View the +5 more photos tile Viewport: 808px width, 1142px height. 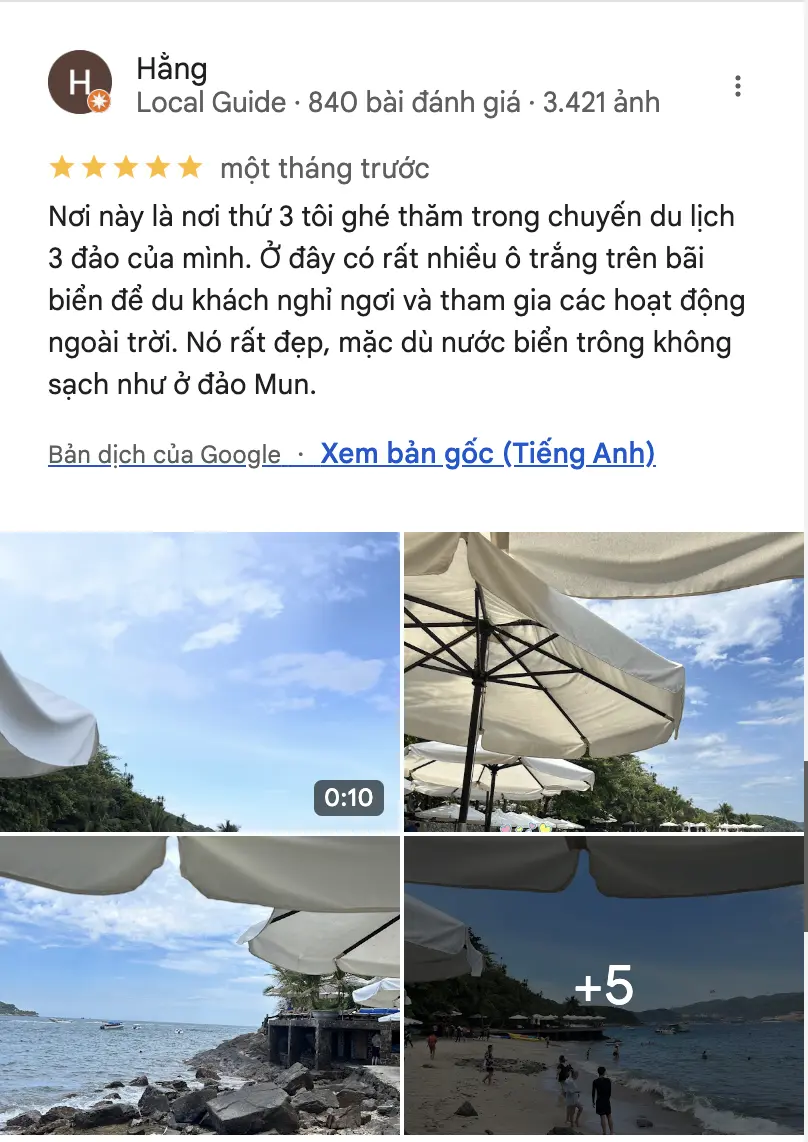(603, 986)
